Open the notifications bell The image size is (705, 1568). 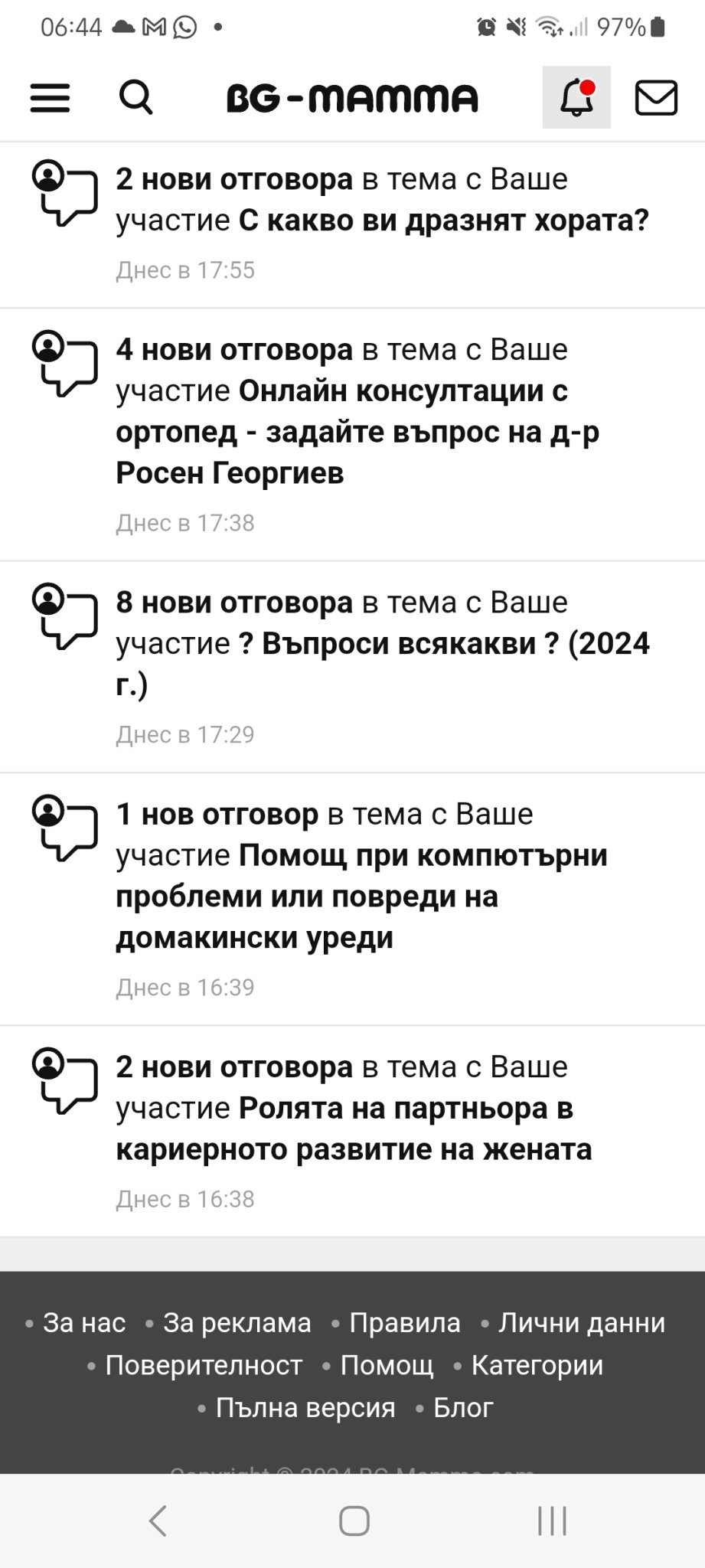click(576, 97)
